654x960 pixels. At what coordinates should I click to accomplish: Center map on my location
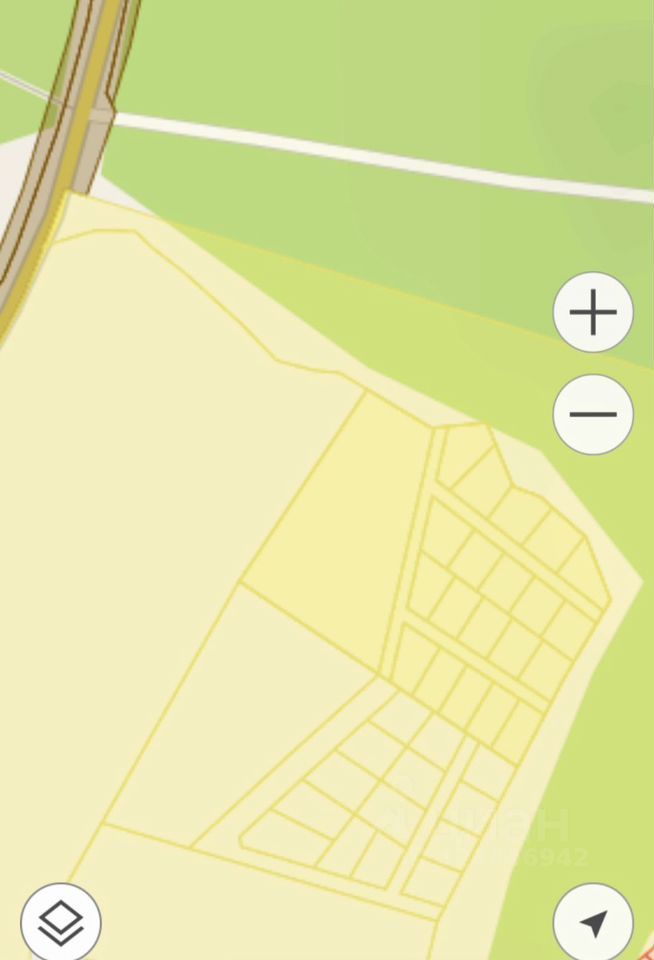(x=593, y=923)
